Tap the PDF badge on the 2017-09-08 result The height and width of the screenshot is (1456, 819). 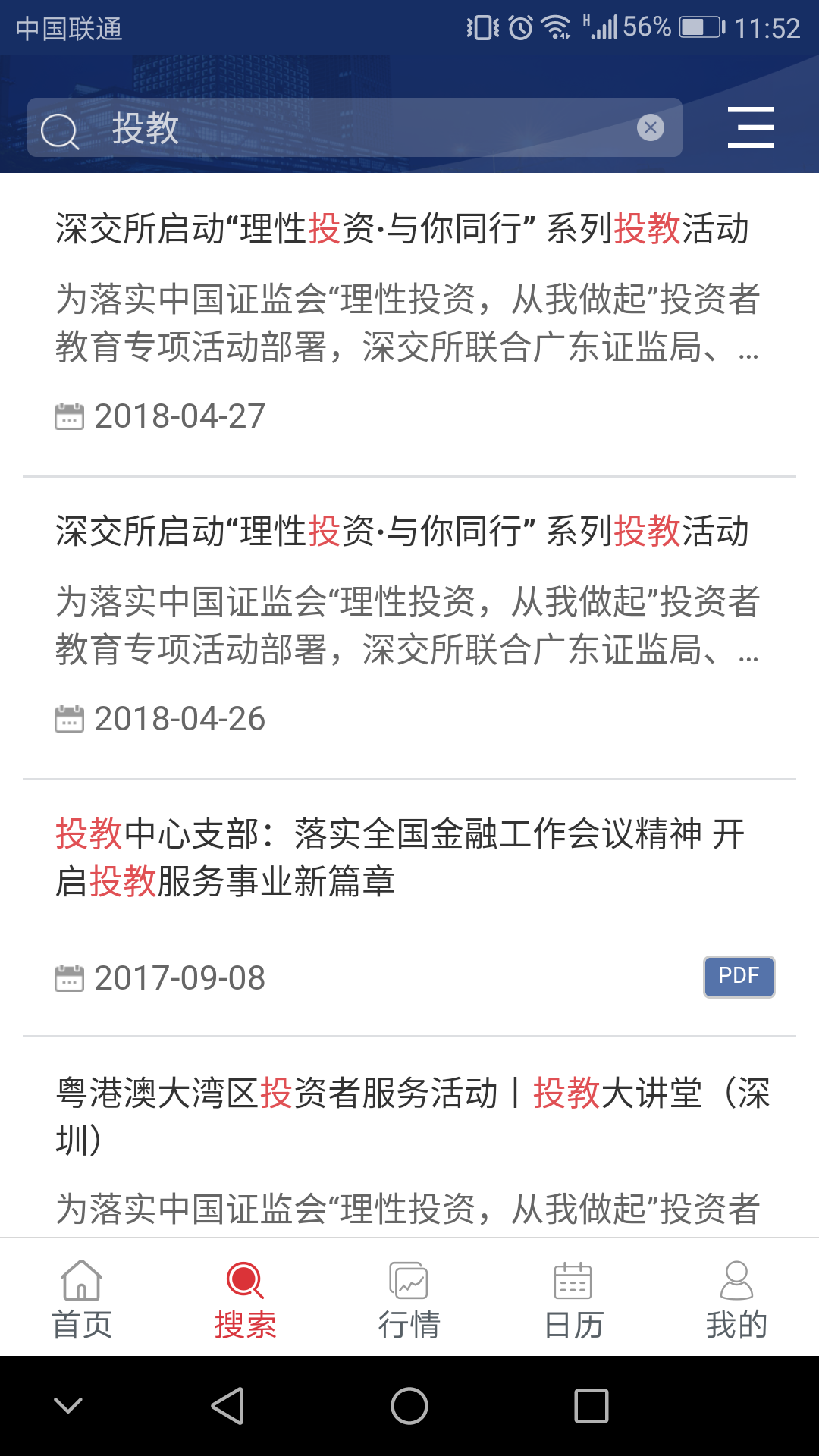739,977
